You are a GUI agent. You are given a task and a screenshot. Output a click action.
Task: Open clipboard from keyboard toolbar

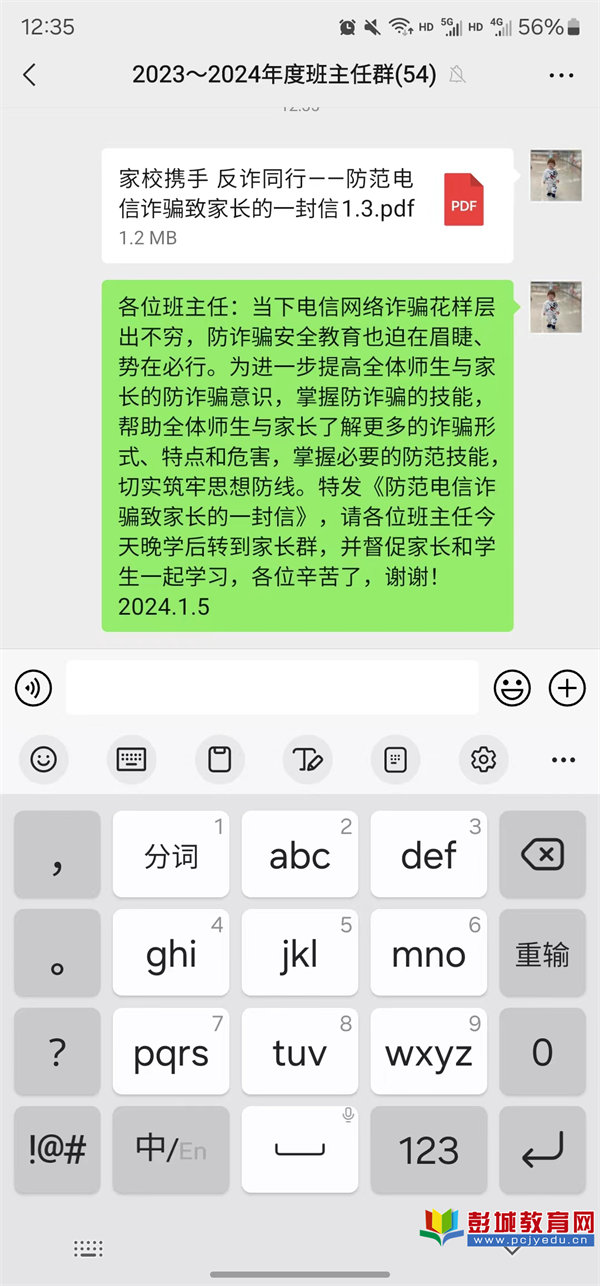pos(219,760)
